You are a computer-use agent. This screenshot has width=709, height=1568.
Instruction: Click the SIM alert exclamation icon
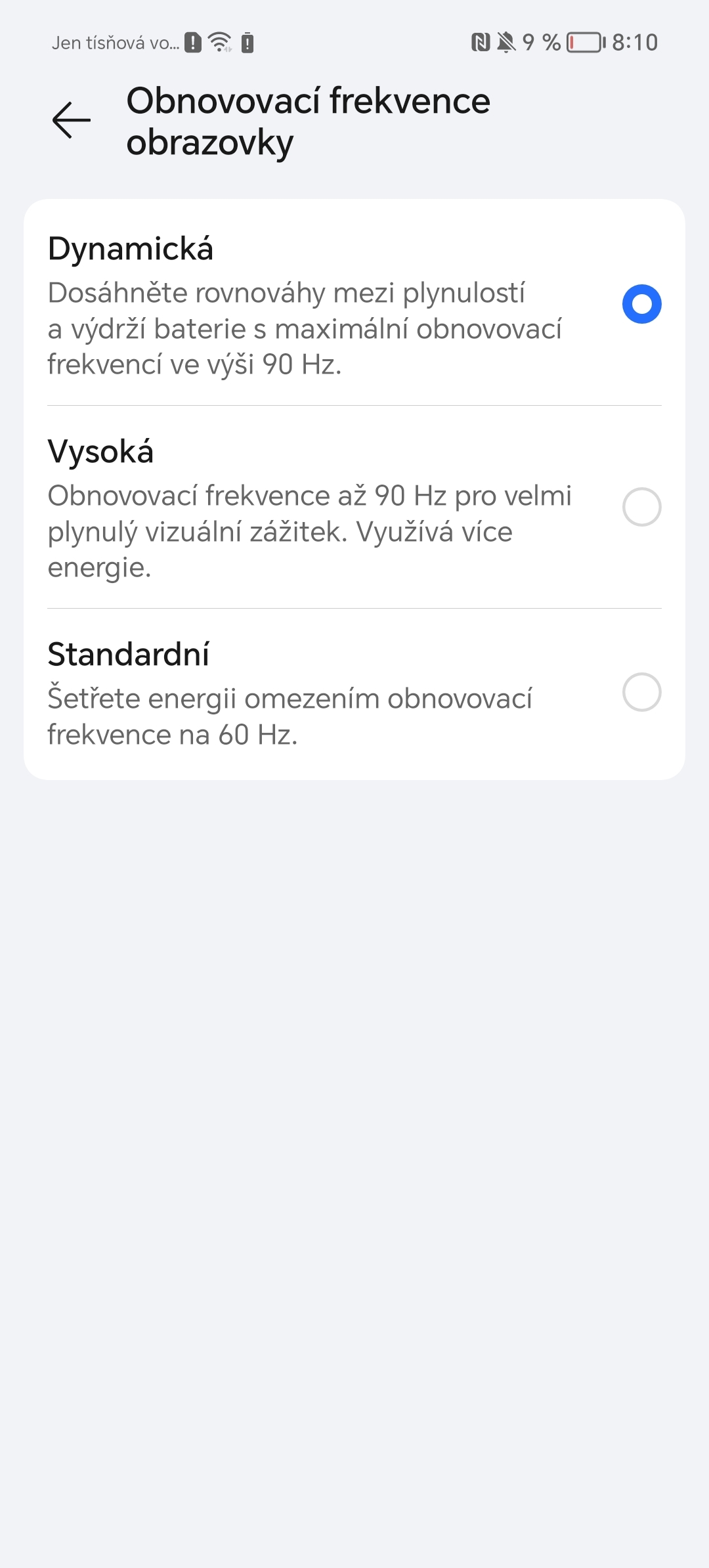(x=191, y=42)
